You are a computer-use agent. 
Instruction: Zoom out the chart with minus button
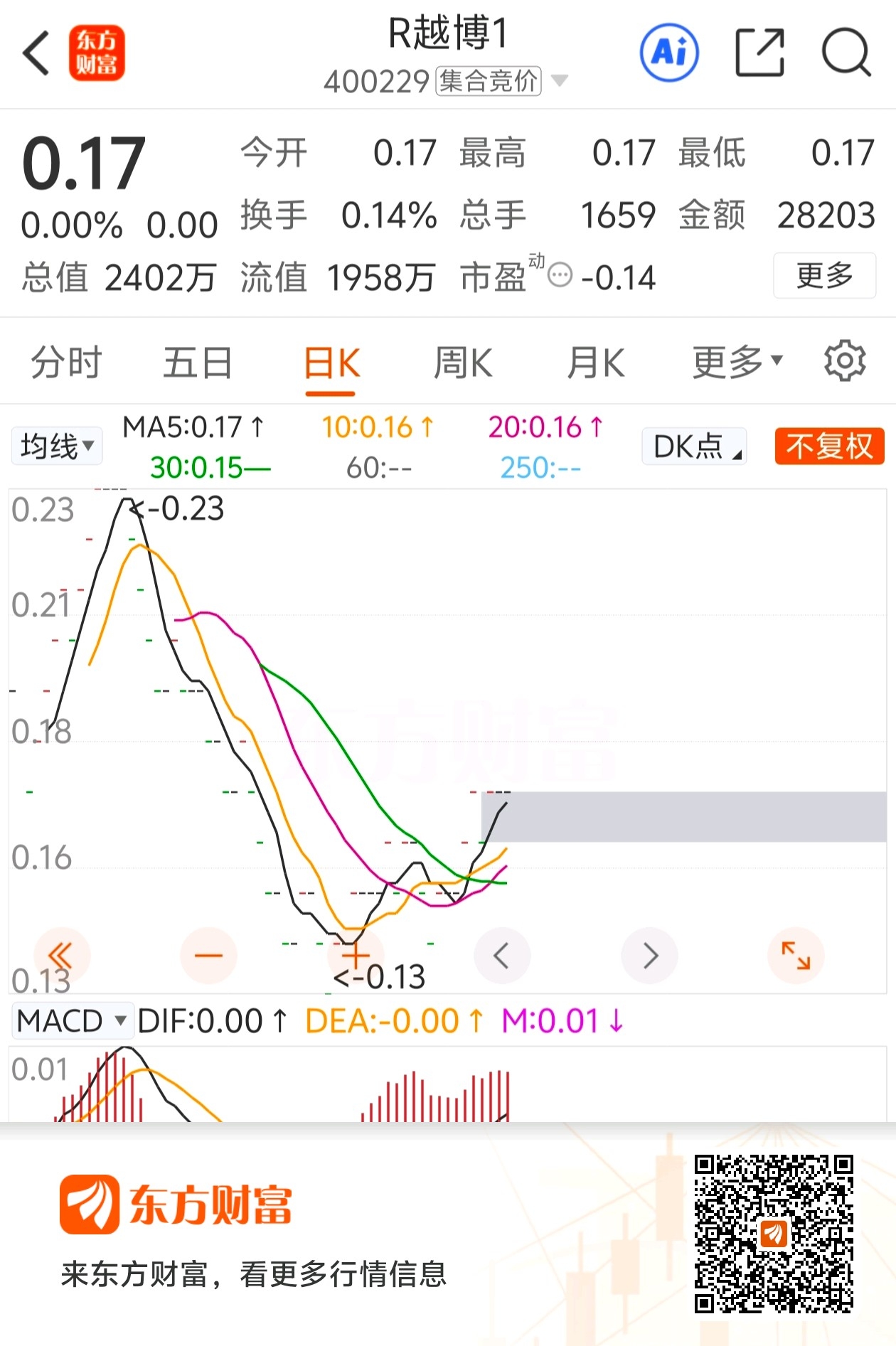(208, 956)
